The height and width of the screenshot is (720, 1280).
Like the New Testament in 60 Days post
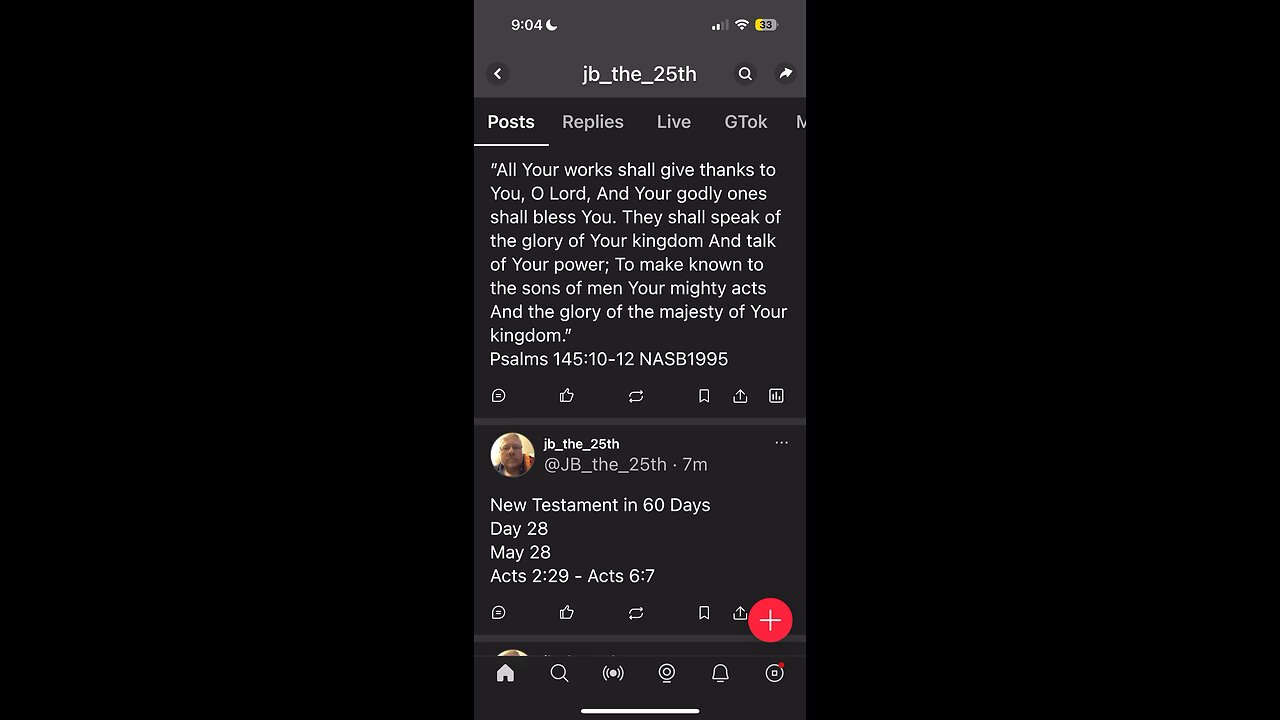coord(567,613)
